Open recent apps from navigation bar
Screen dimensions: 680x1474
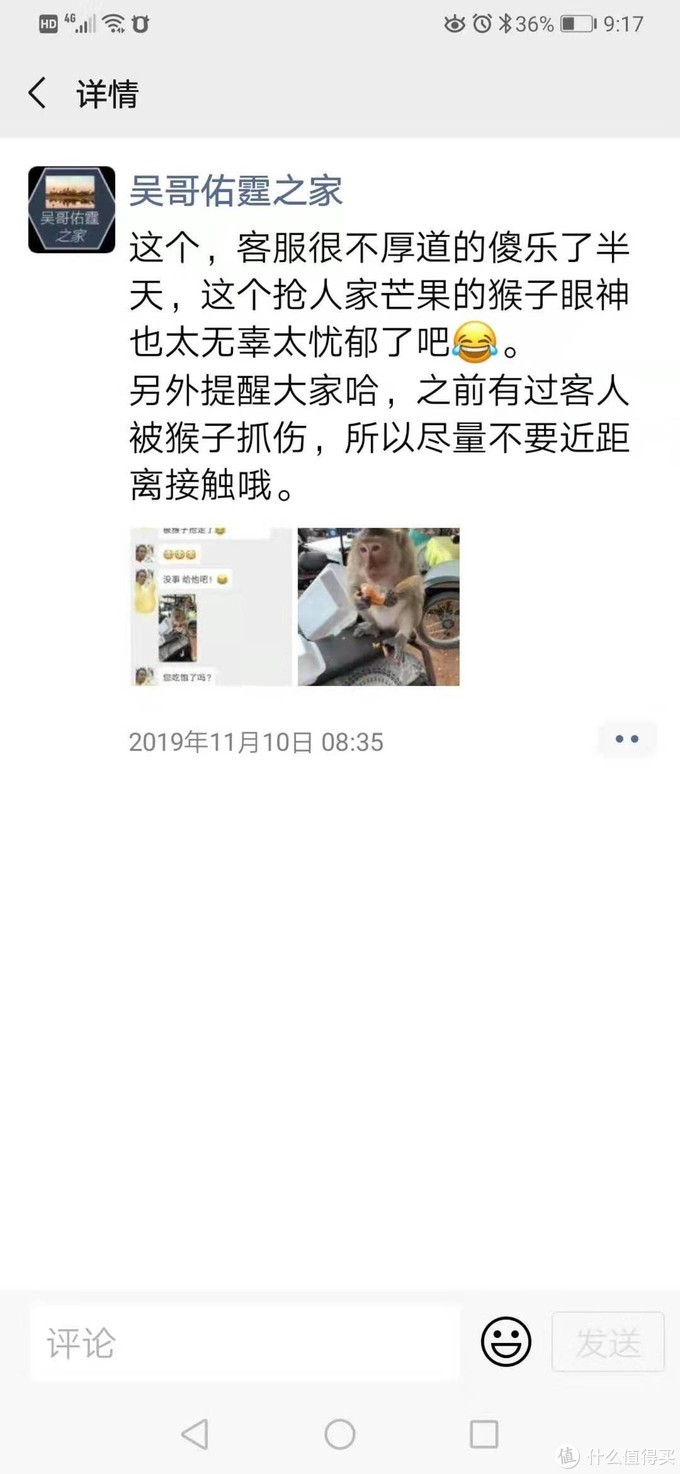[484, 1434]
